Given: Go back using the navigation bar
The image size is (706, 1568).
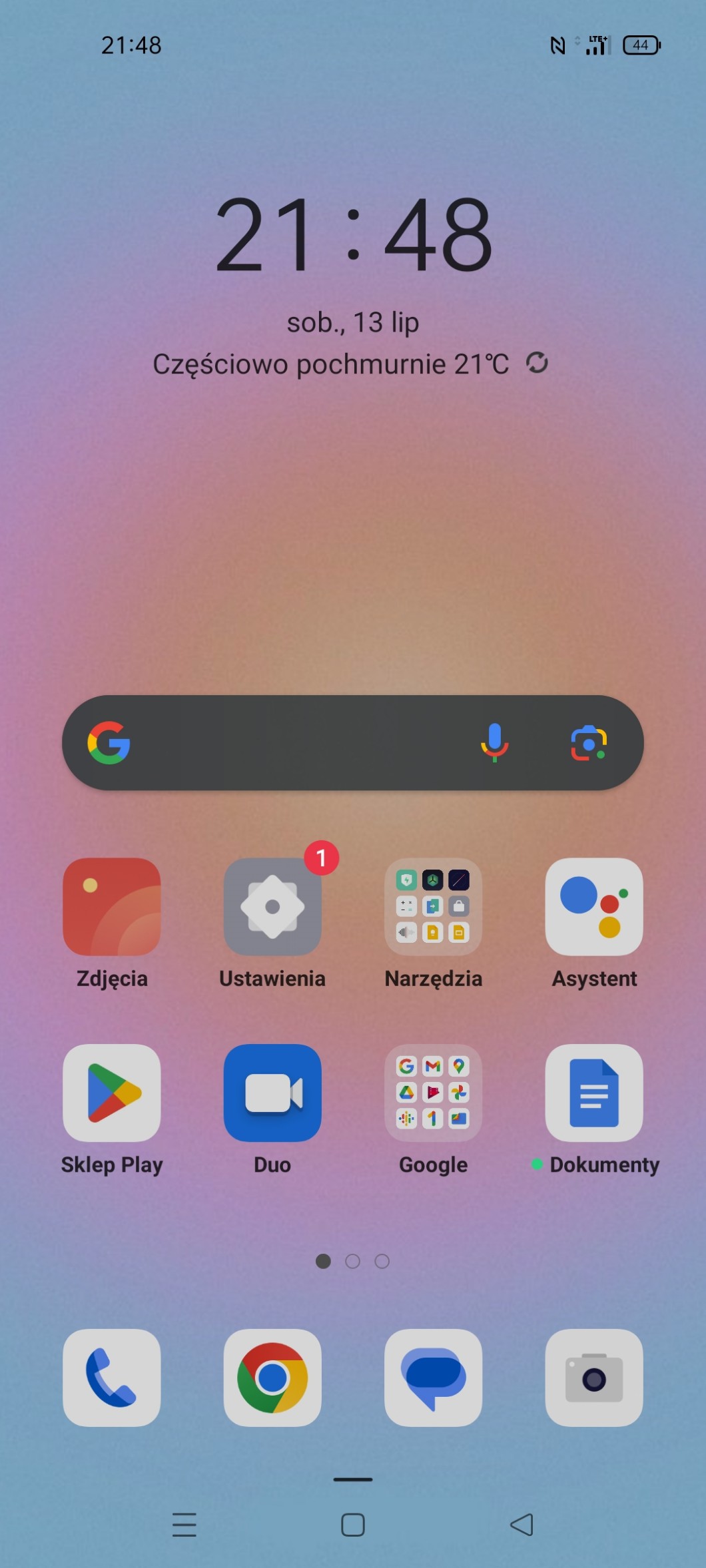Looking at the screenshot, I should coord(522,1525).
